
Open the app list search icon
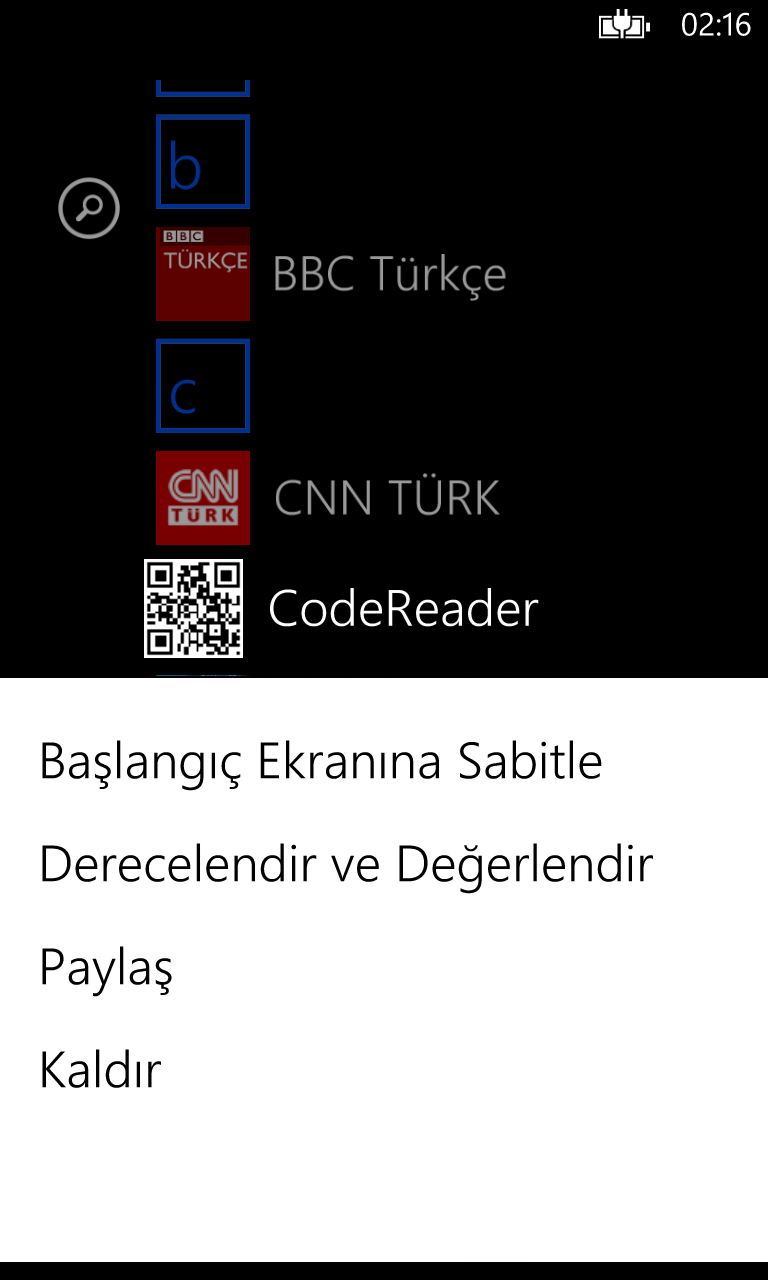tap(89, 209)
